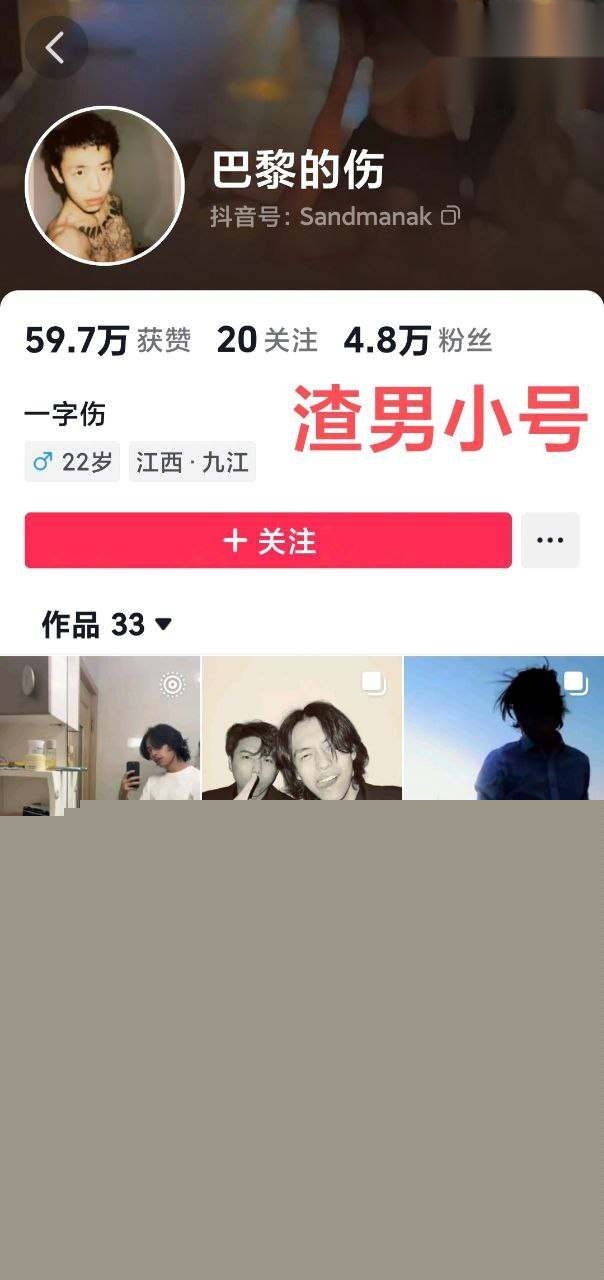Open the three-dot more options button
This screenshot has width=604, height=1280.
(x=549, y=541)
